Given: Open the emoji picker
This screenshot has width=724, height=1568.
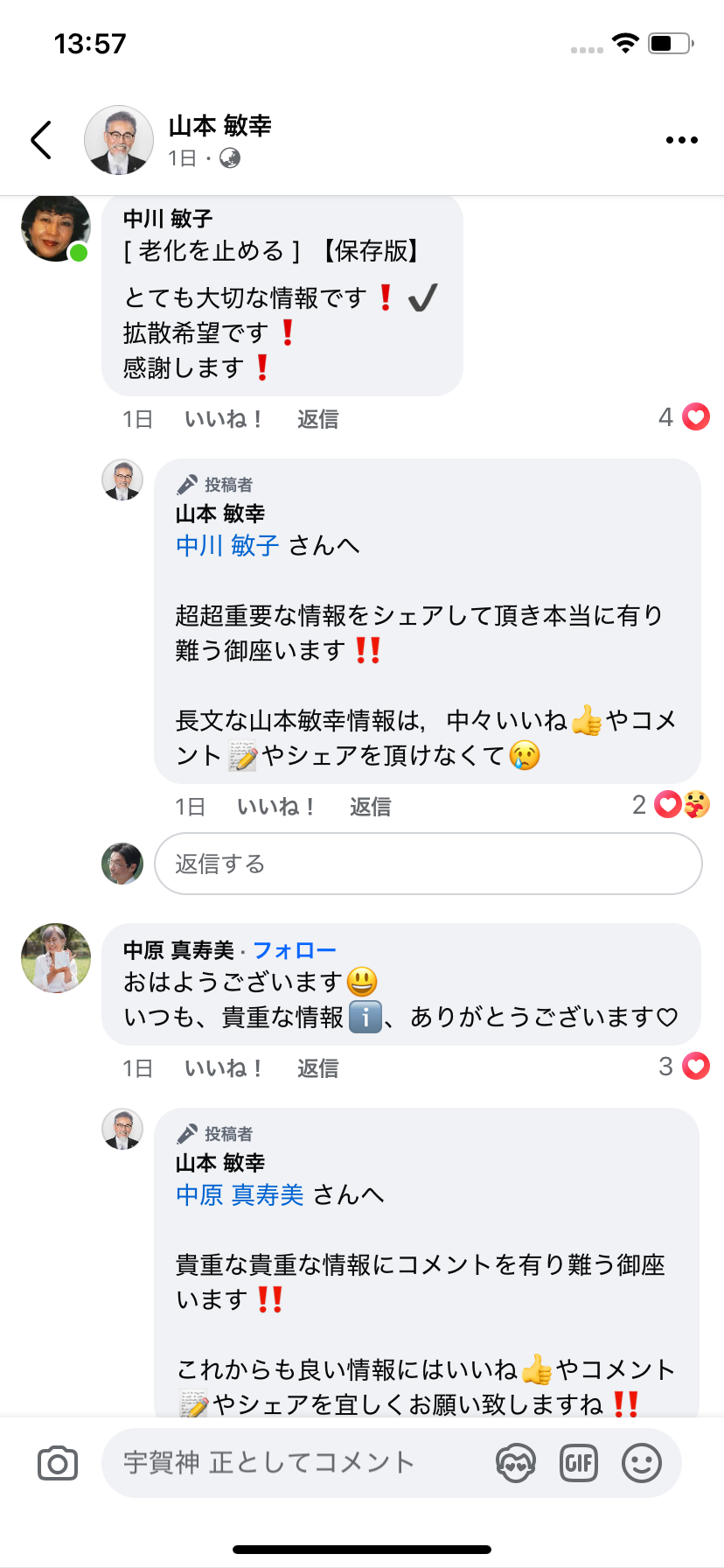Looking at the screenshot, I should [642, 1463].
